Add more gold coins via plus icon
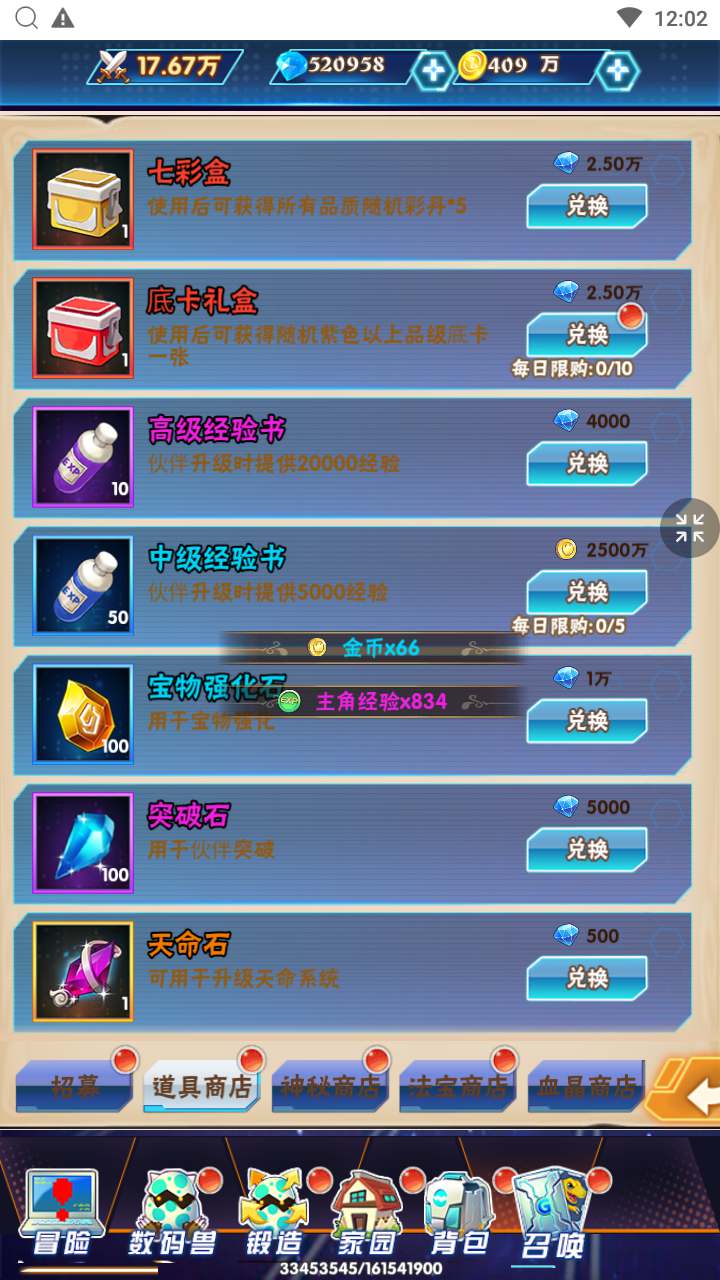The image size is (720, 1280). click(617, 70)
